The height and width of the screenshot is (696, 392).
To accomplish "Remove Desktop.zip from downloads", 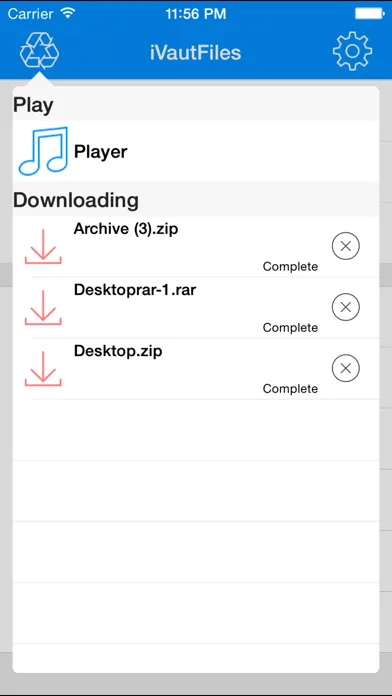I will click(346, 368).
